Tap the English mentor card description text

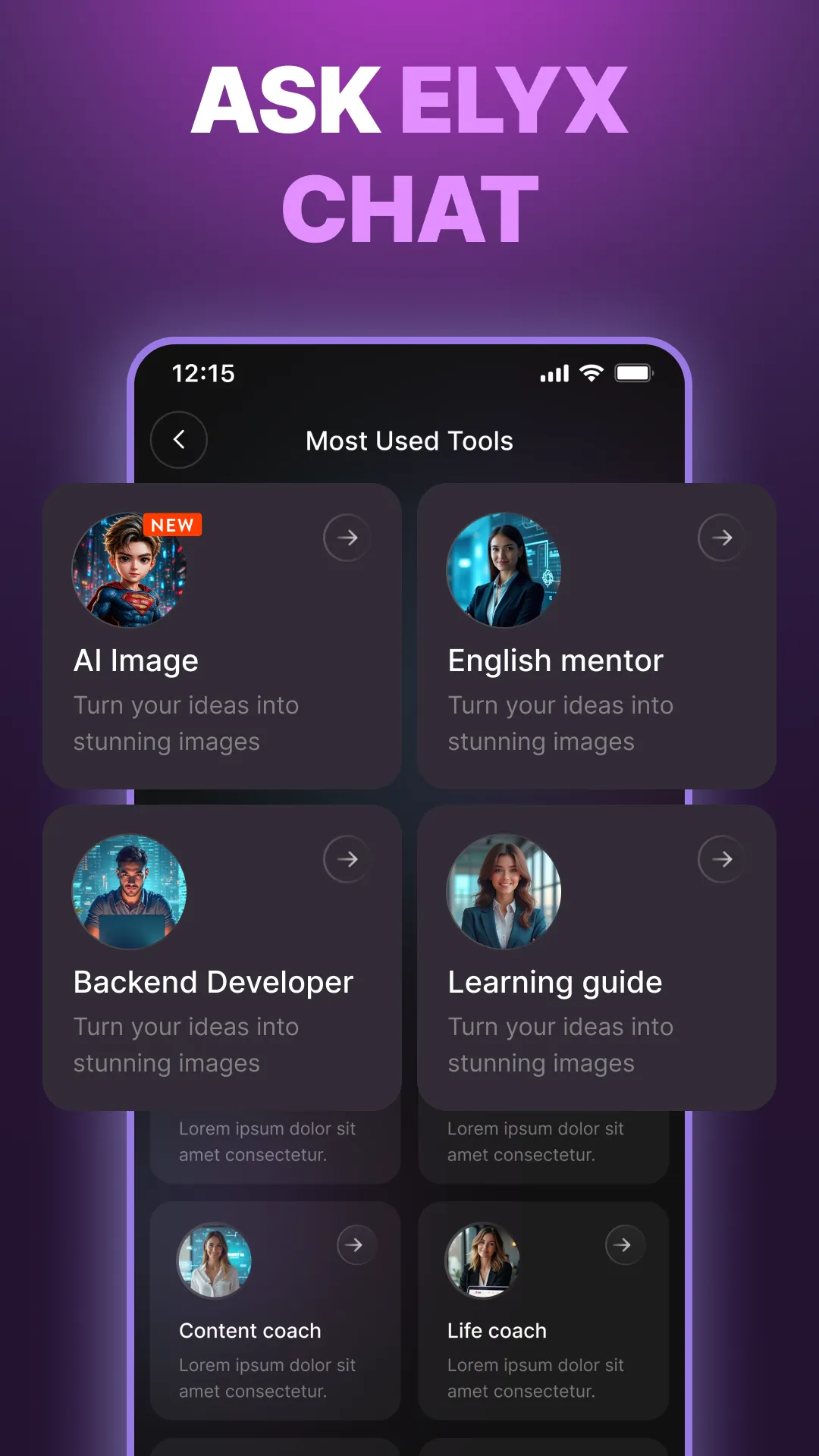tap(560, 723)
